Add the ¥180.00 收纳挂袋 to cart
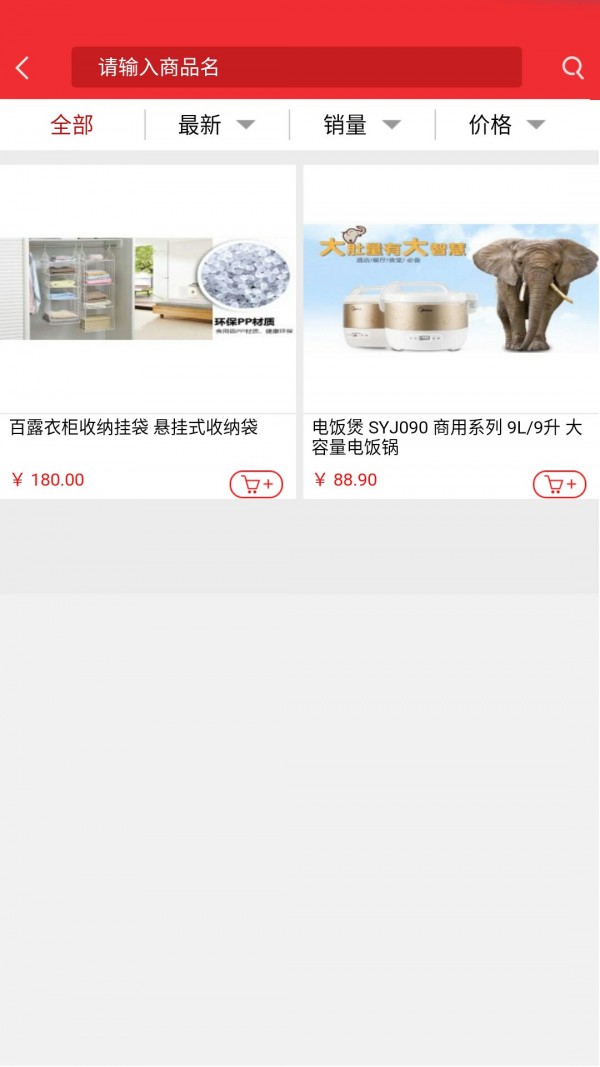 click(x=256, y=484)
